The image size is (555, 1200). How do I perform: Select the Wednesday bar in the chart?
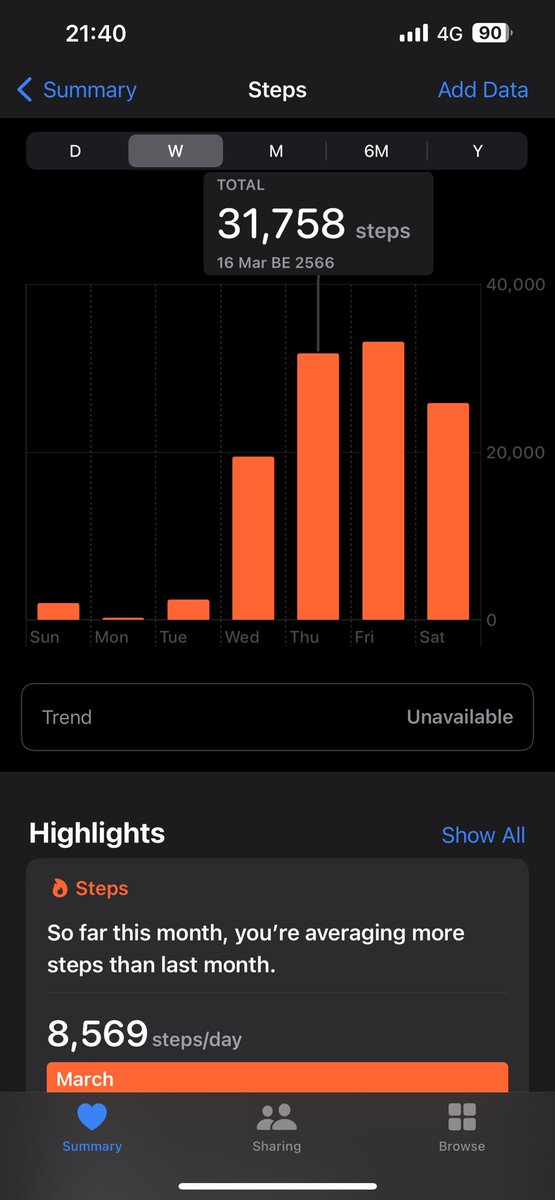[x=253, y=538]
